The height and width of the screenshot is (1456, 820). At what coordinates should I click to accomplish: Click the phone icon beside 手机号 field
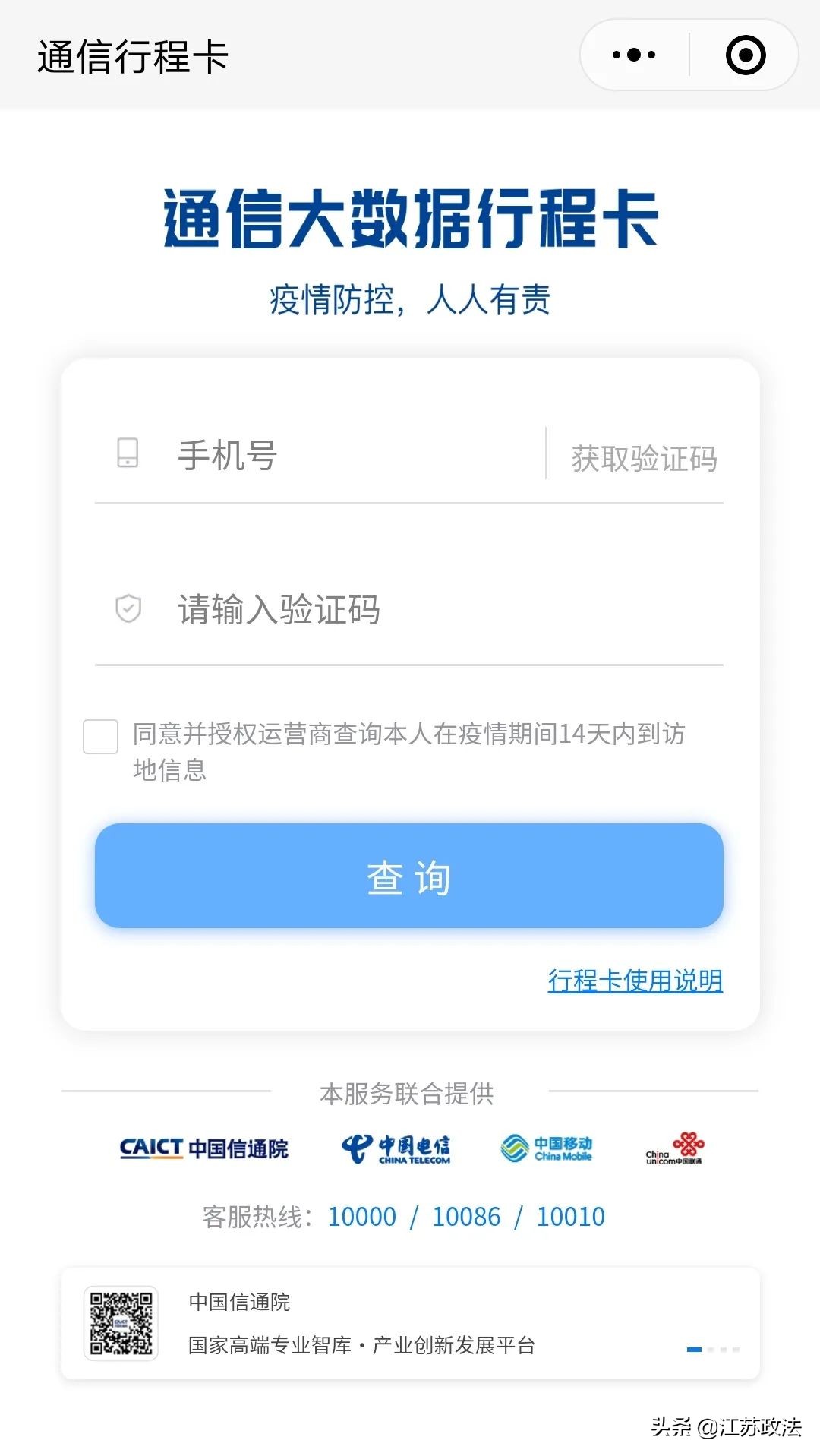(128, 454)
